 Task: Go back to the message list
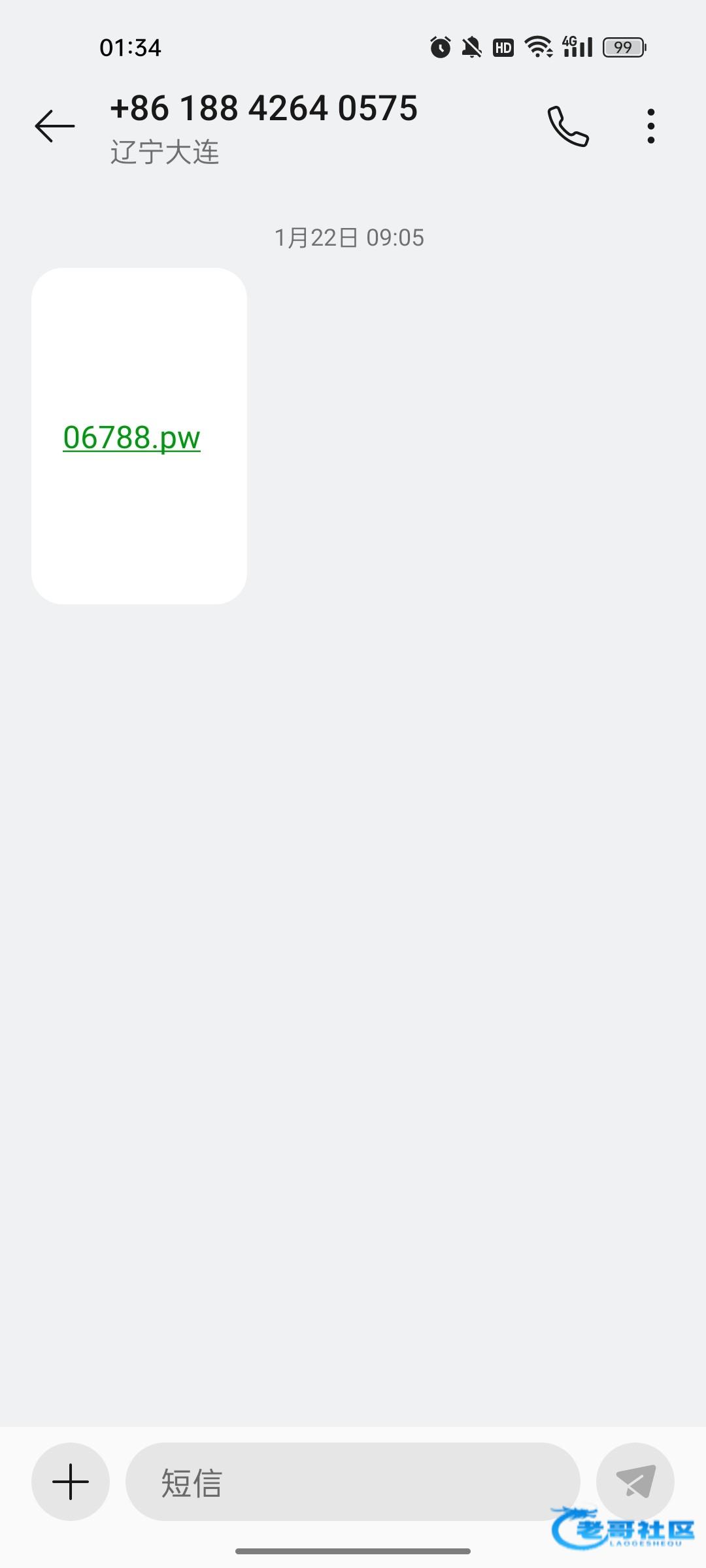[x=55, y=126]
